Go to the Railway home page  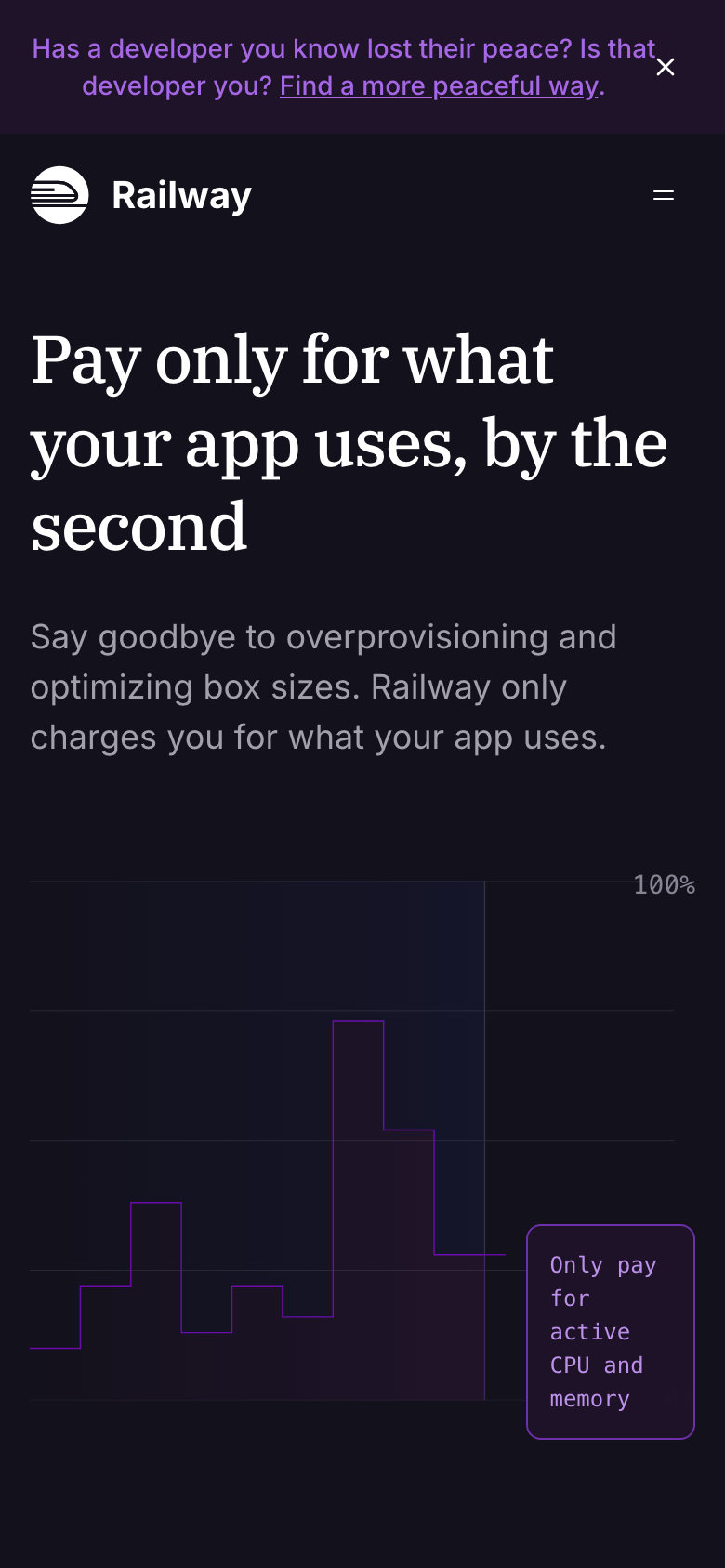[141, 195]
